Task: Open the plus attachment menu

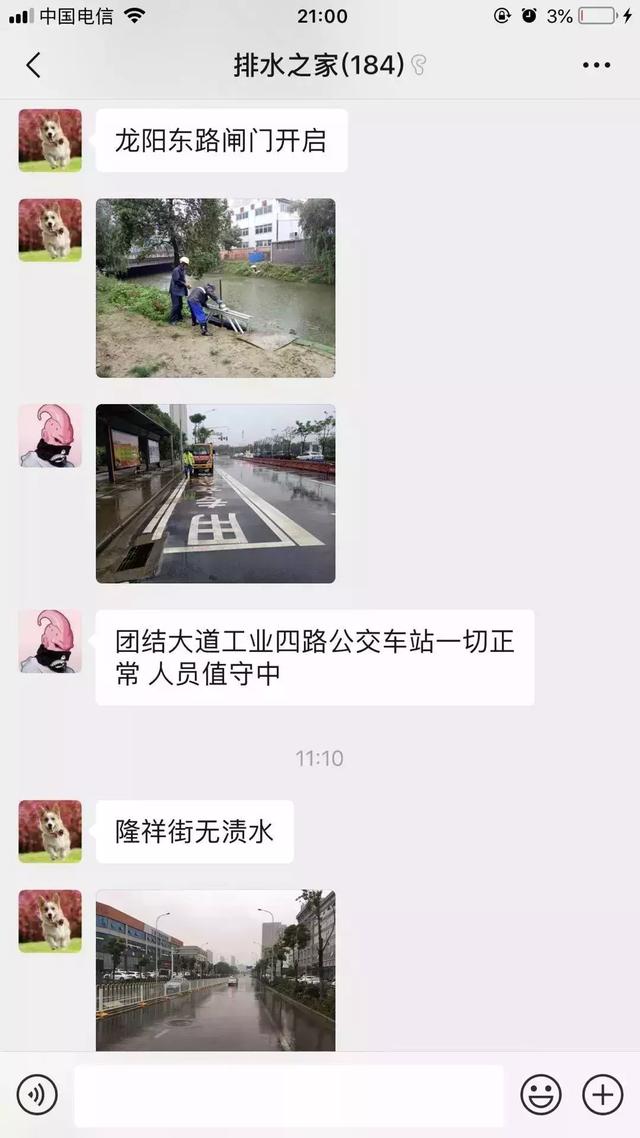Action: 602,1095
